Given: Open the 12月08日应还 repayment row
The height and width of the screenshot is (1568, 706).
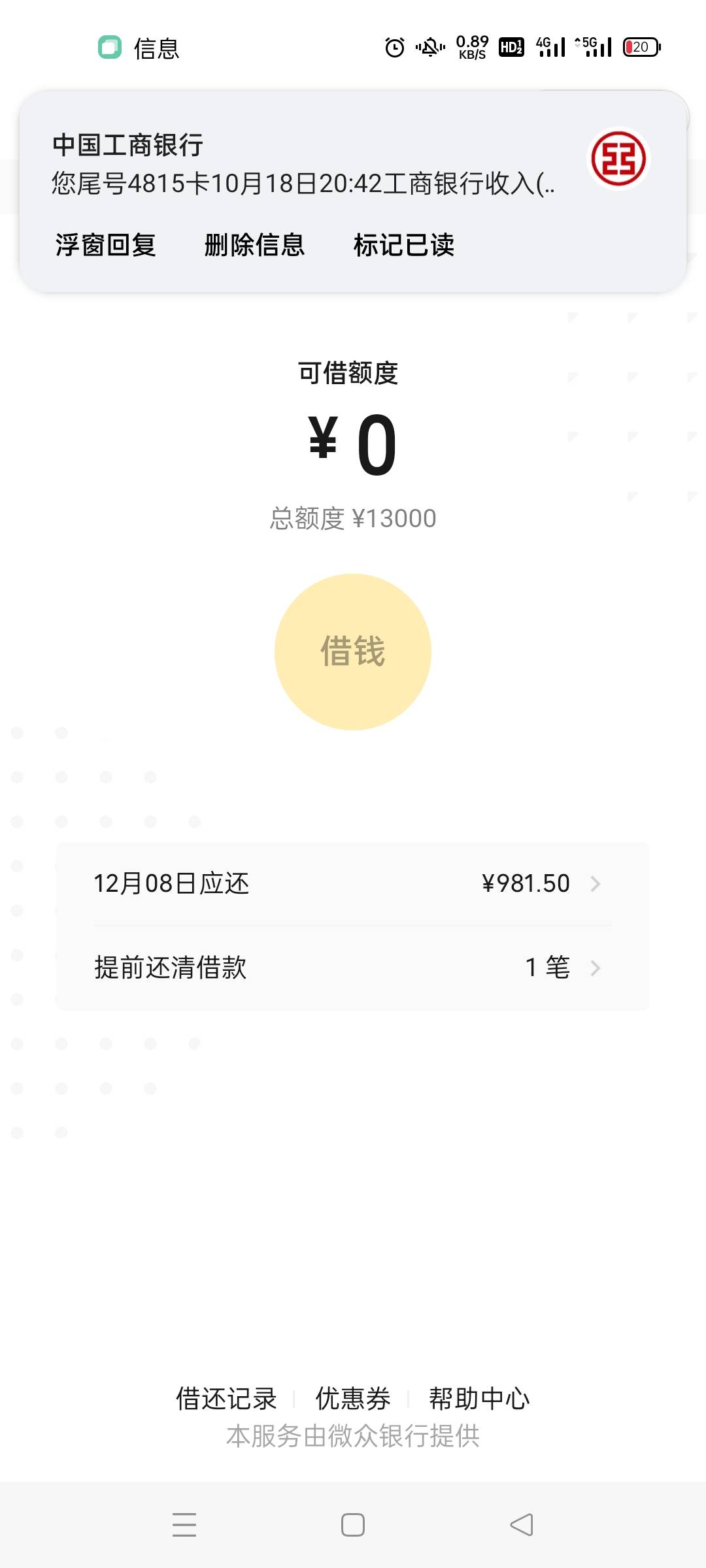Looking at the screenshot, I should click(x=353, y=883).
